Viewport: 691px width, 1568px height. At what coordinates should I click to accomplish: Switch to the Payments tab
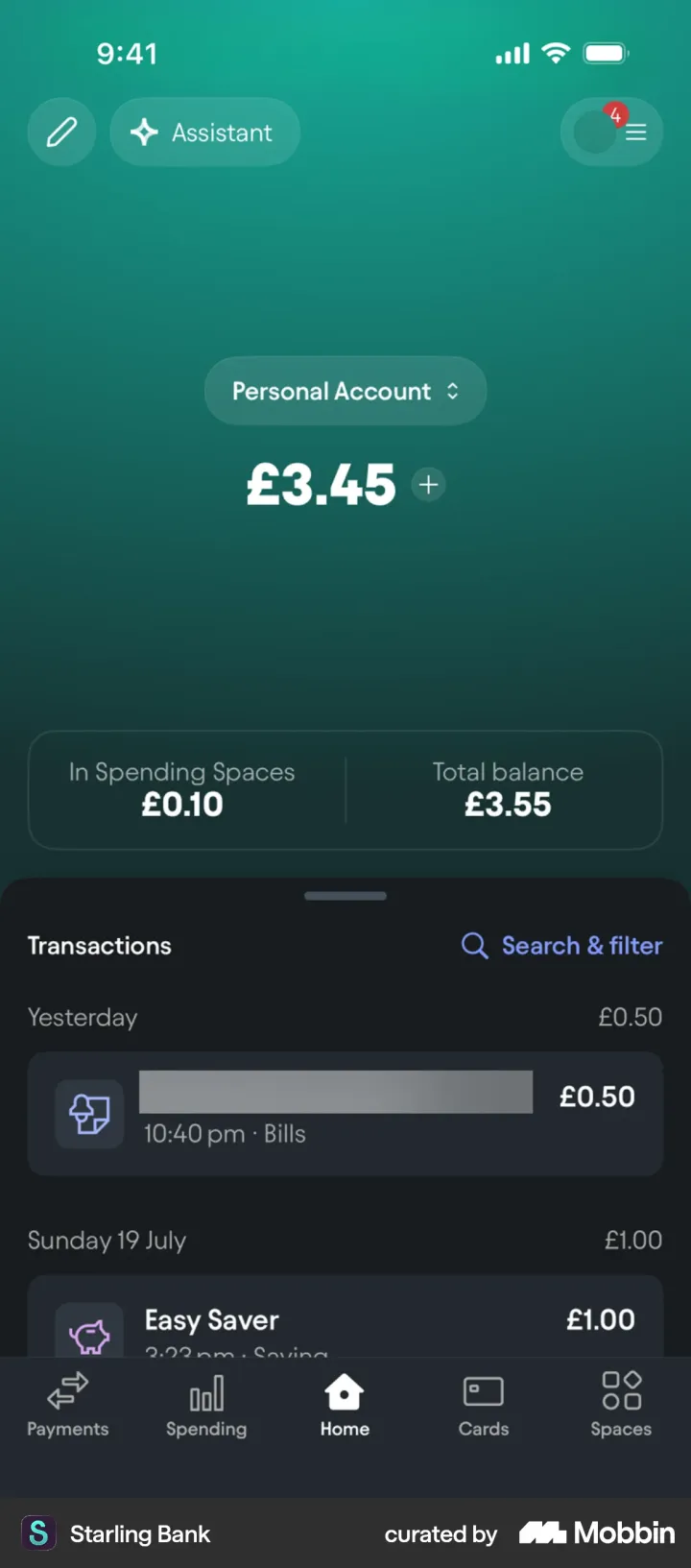[x=68, y=1405]
